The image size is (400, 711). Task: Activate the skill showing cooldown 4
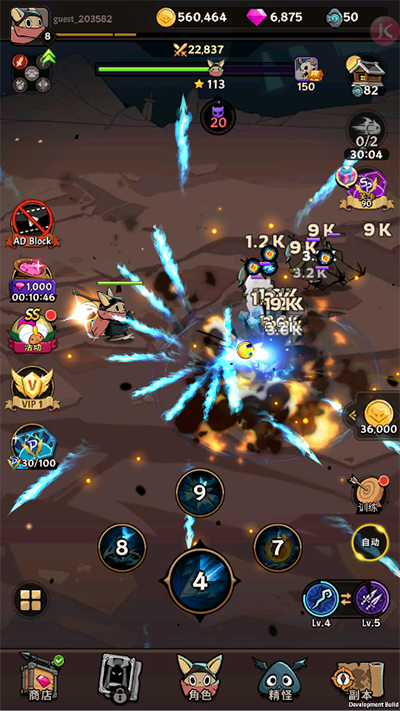click(200, 581)
